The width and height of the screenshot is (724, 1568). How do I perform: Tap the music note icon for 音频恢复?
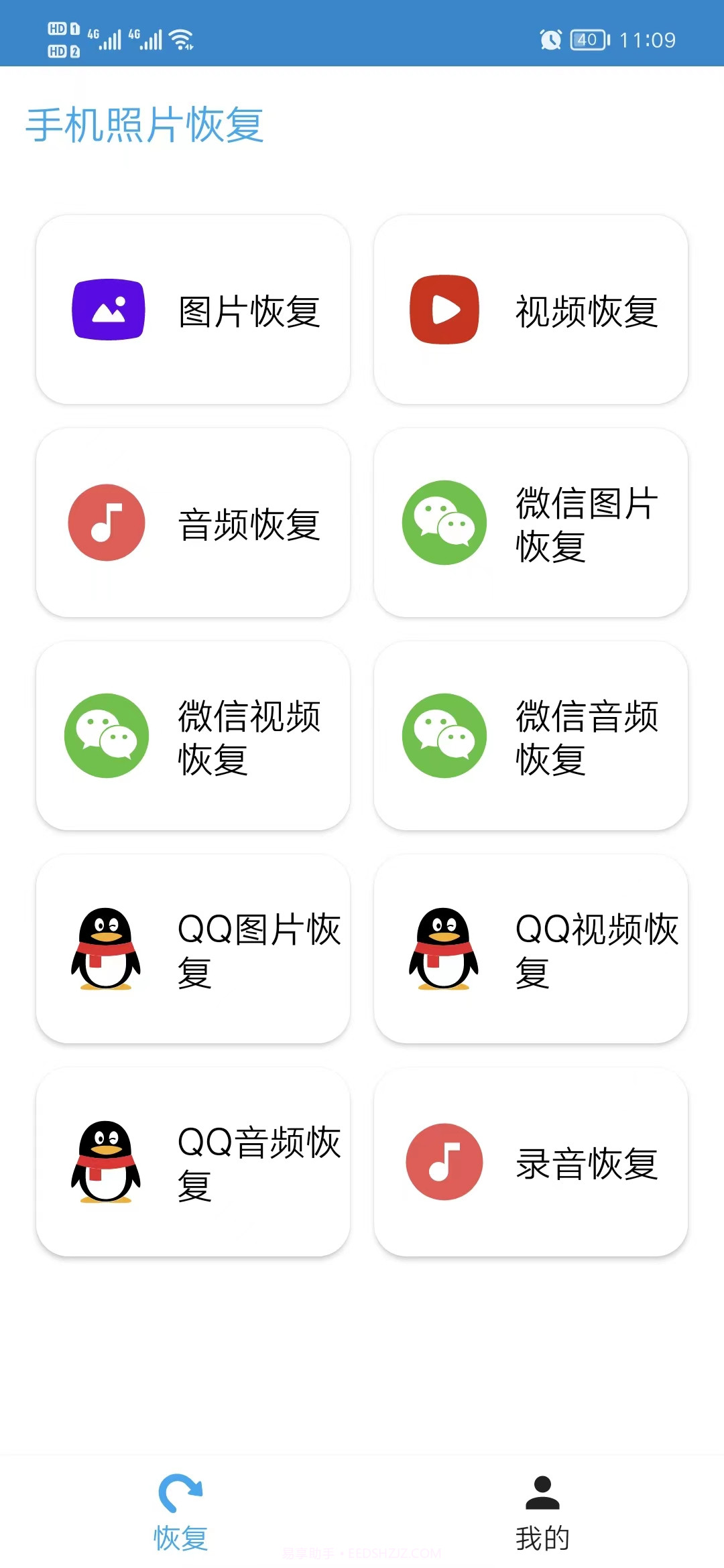(x=107, y=523)
